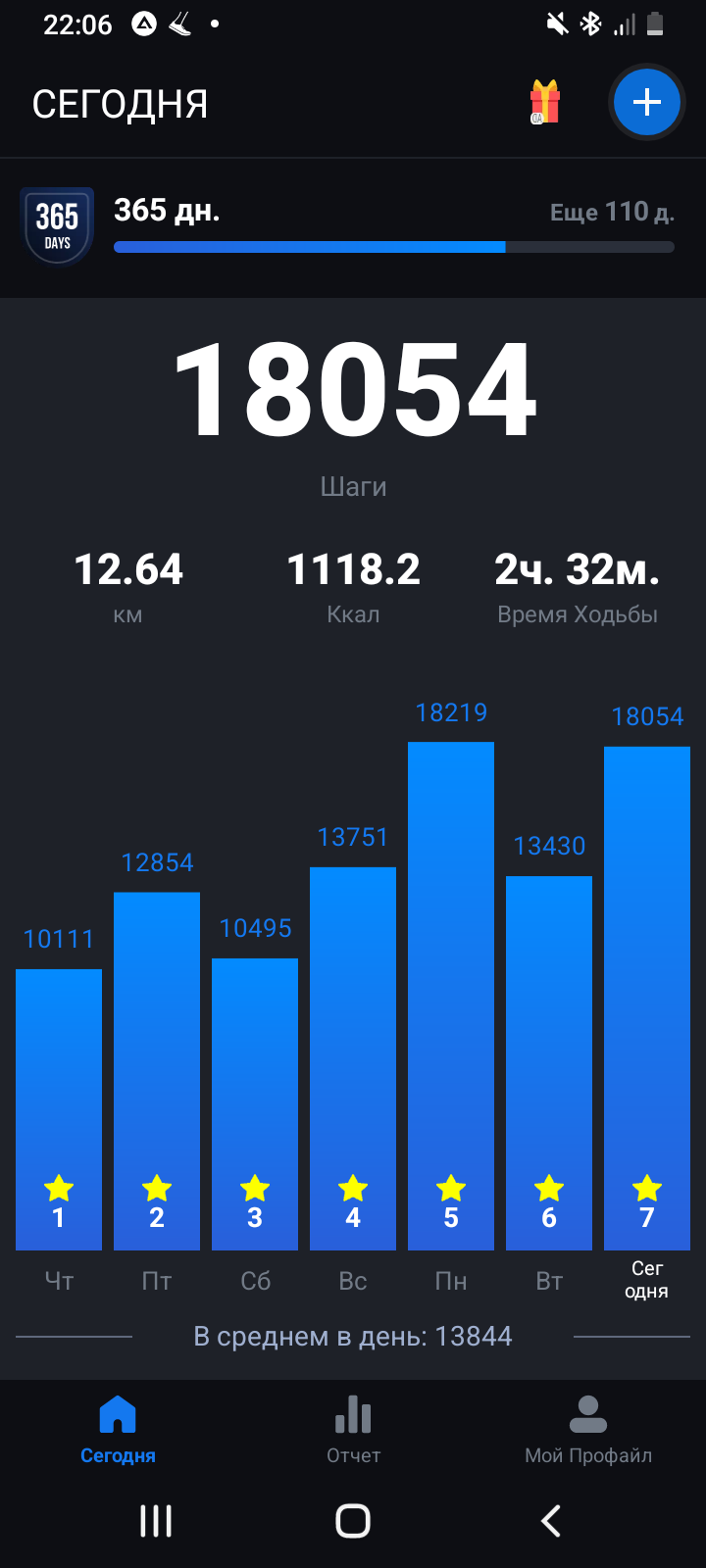
Task: Select the Пн bar with 18219 steps
Action: [451, 995]
